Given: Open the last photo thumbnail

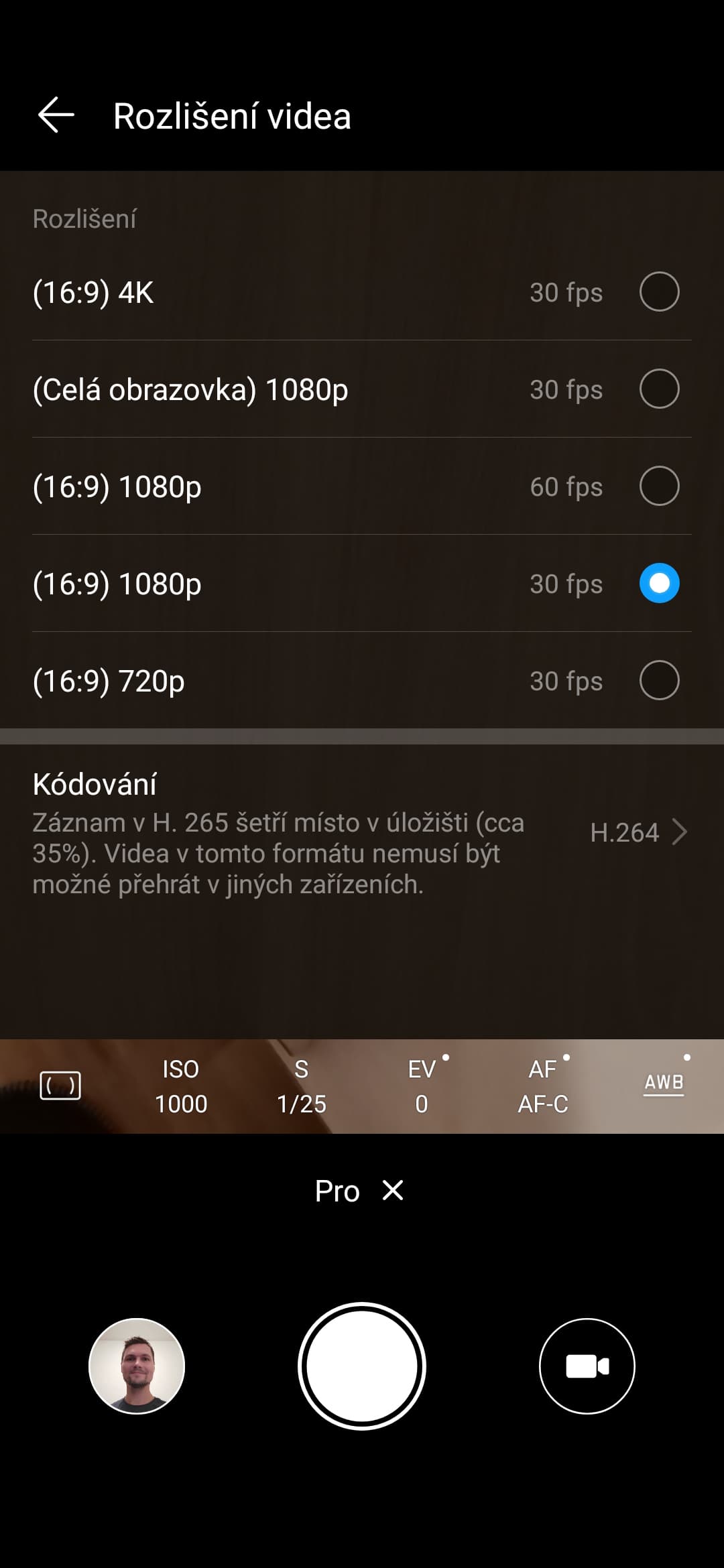Looking at the screenshot, I should [137, 1366].
